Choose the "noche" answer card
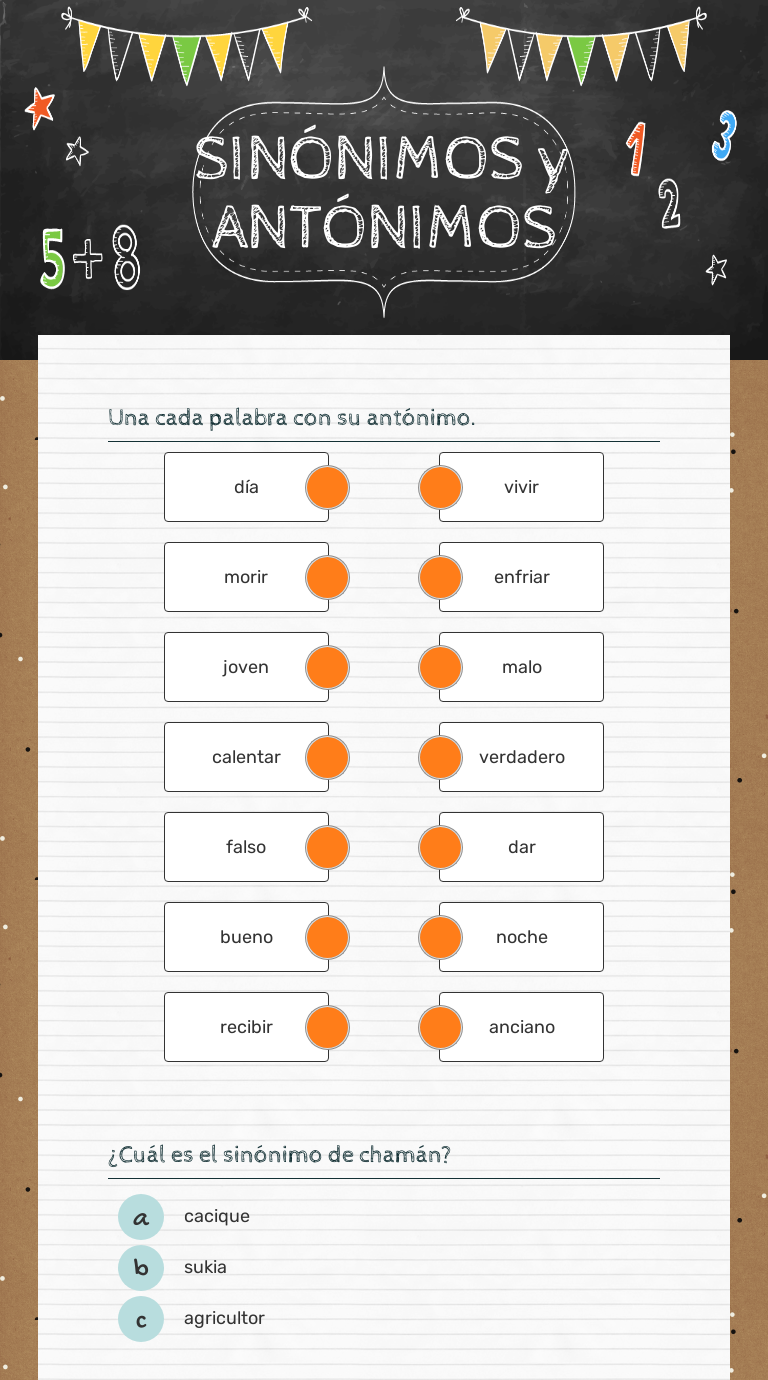 (x=521, y=937)
